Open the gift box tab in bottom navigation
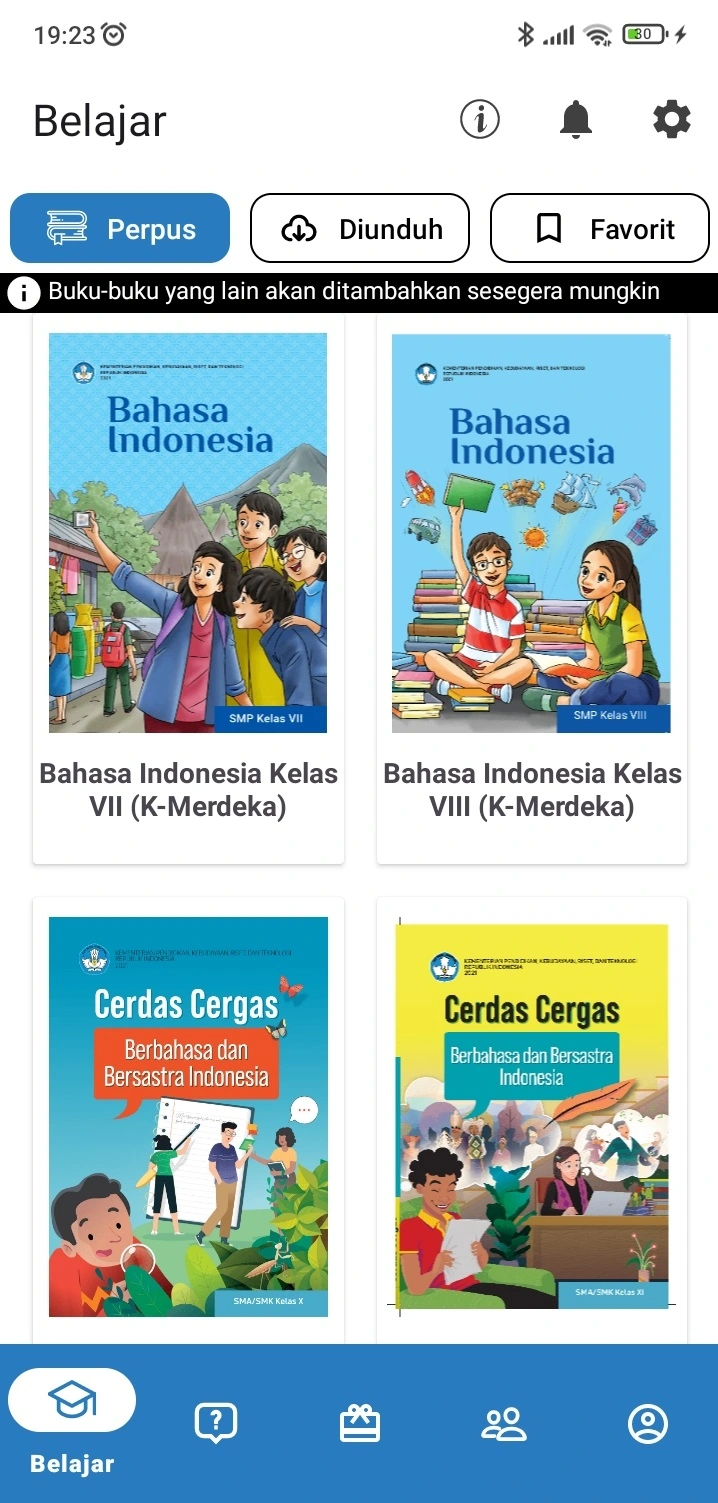 [360, 1423]
